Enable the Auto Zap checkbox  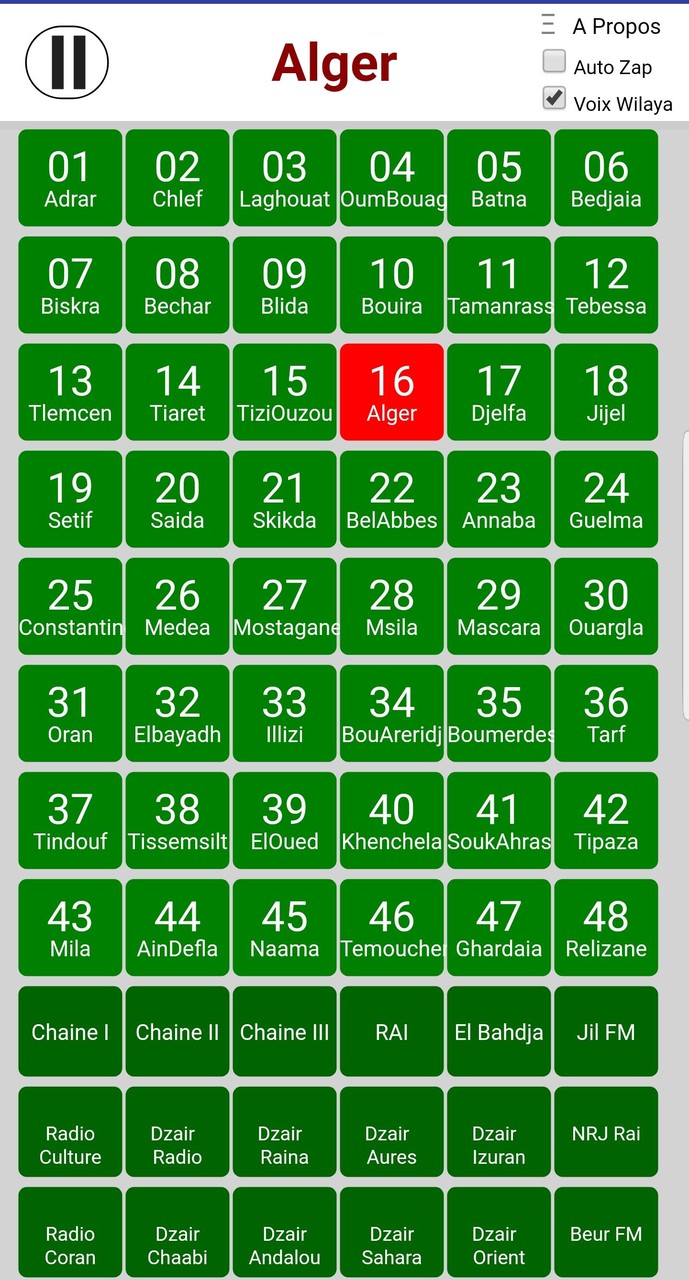click(x=554, y=63)
